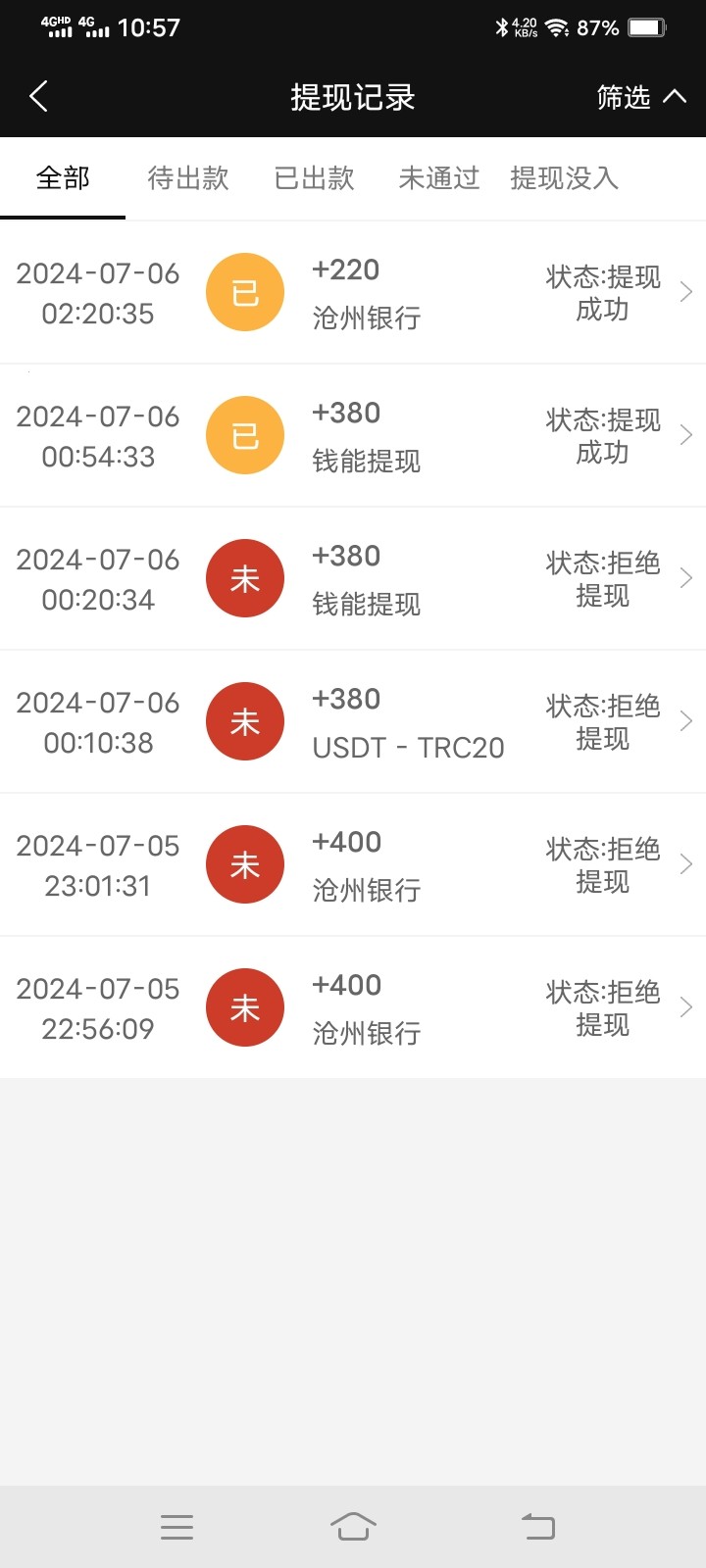706x1568 pixels.
Task: Open the +220 沧州银行 withdrawal at 02:20:35
Action: point(353,292)
